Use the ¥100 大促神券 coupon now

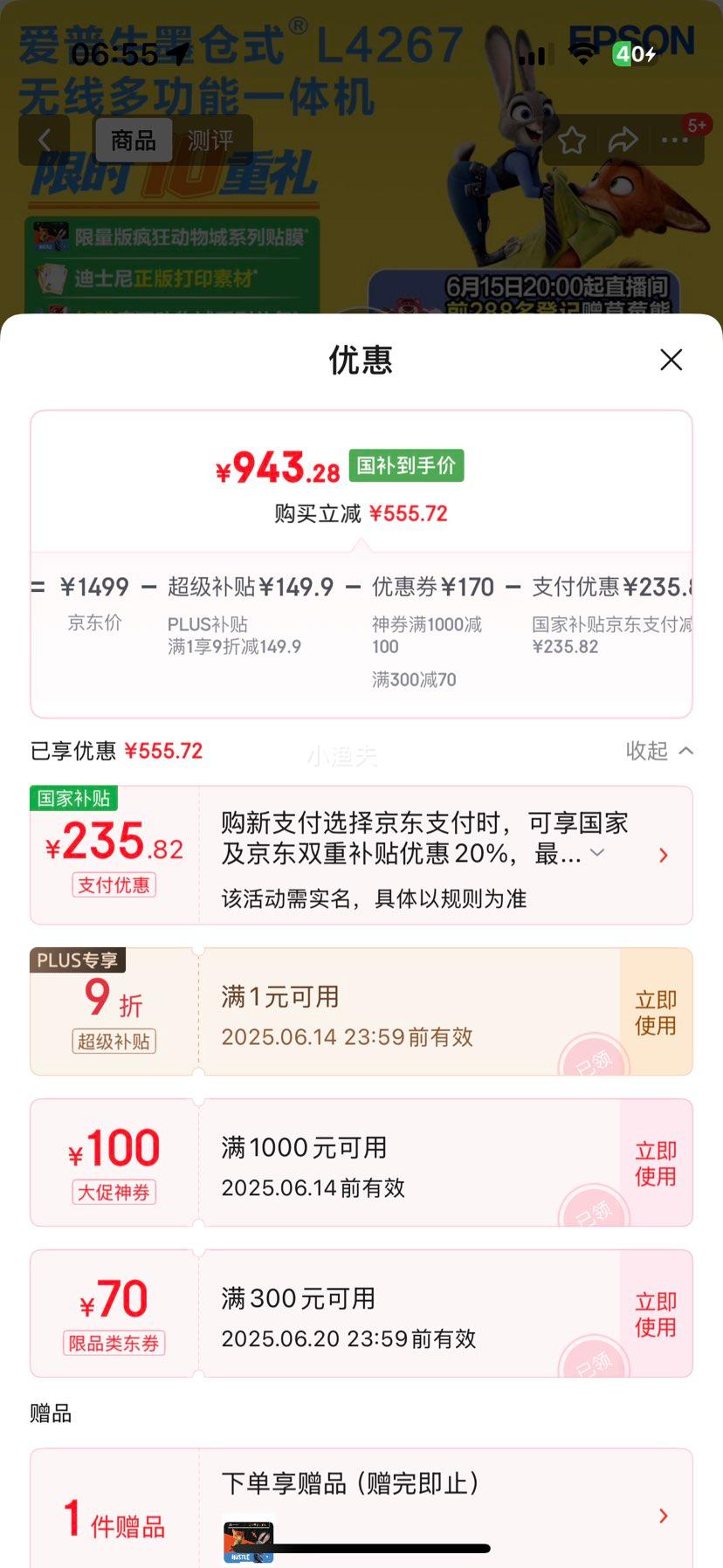point(656,1164)
